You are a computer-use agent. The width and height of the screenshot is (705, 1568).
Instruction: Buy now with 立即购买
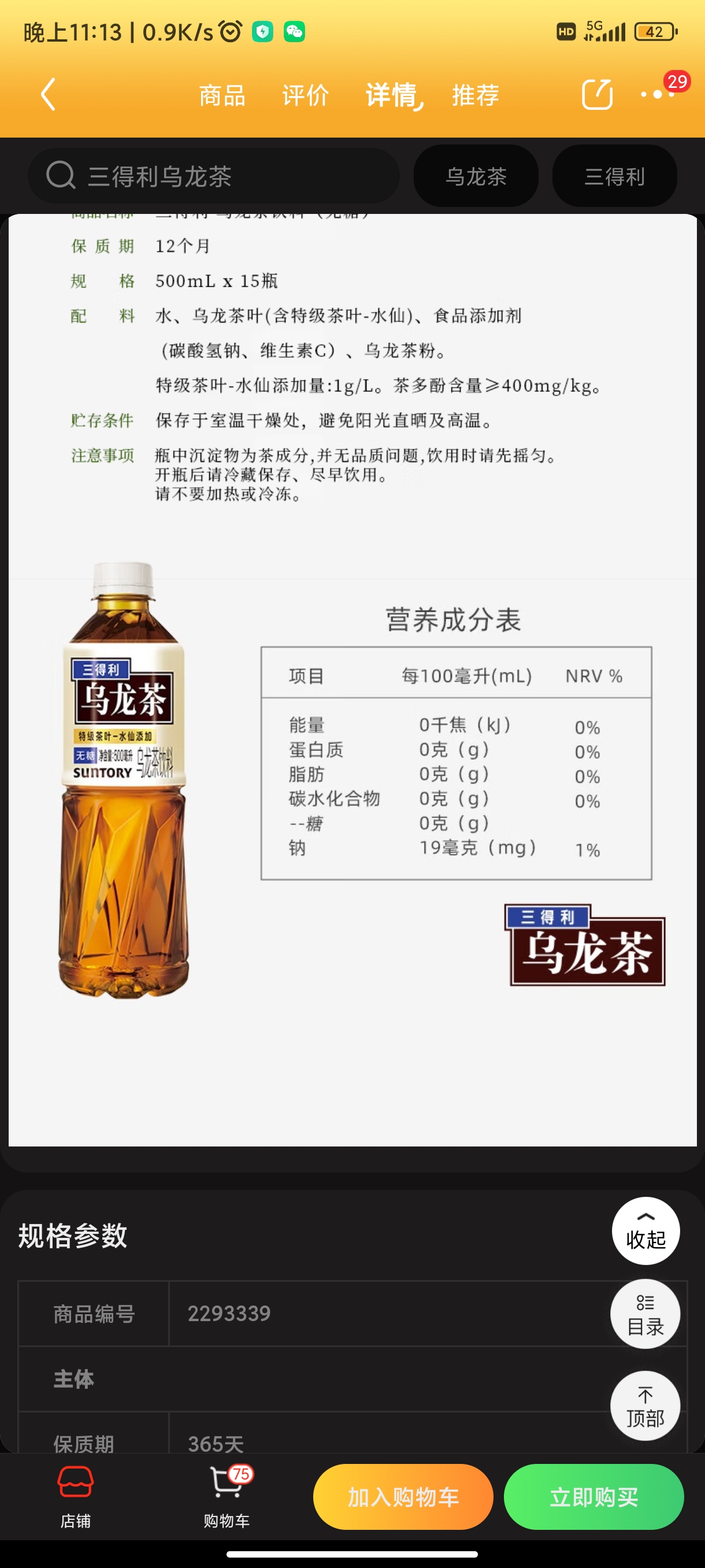pos(593,1497)
